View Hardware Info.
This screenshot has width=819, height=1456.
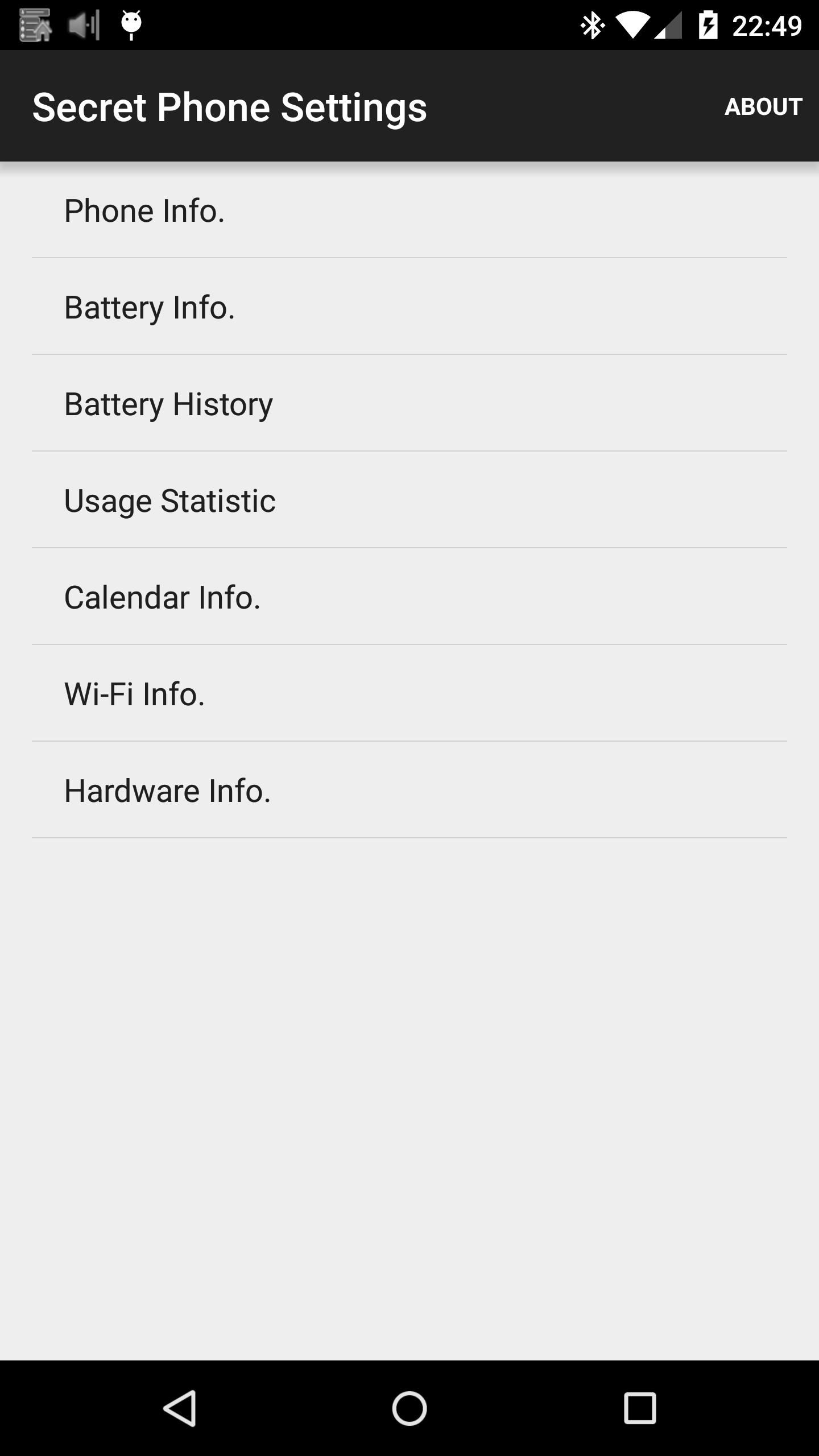(166, 792)
